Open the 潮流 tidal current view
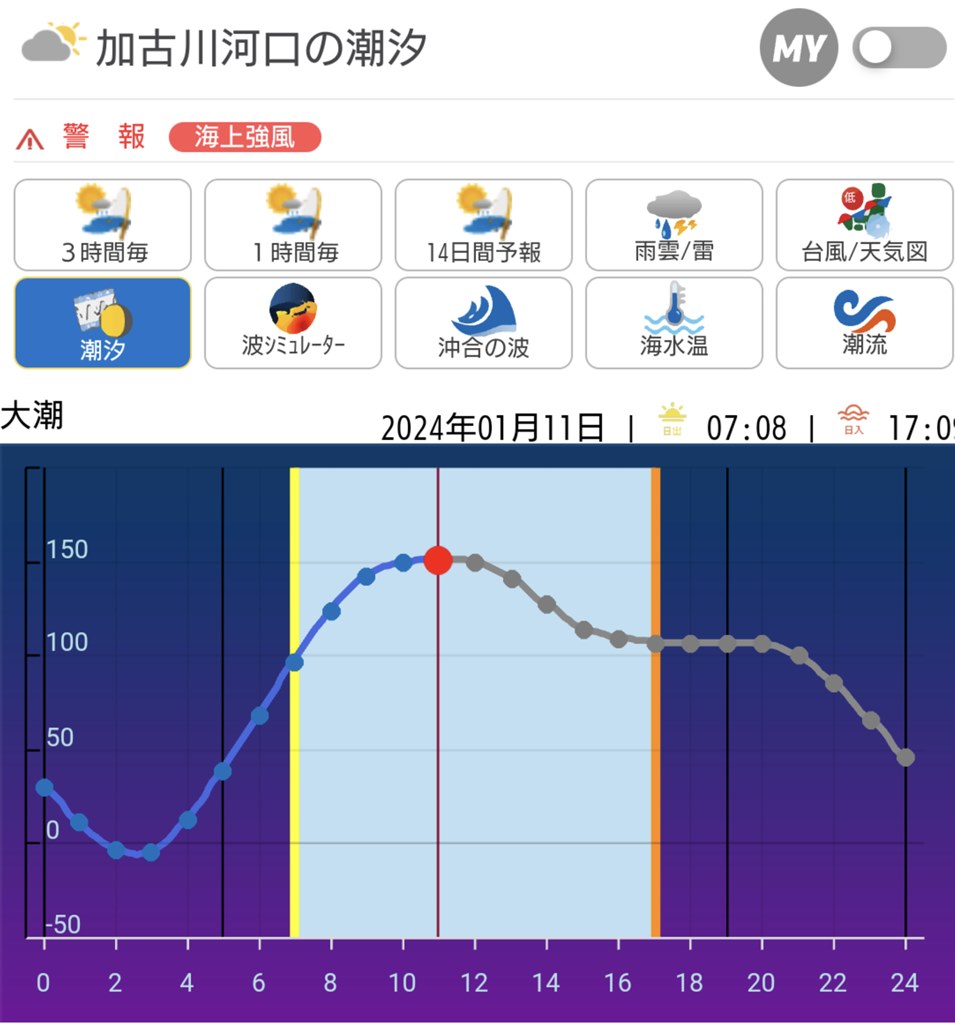This screenshot has height=1024, width=955. pyautogui.click(x=864, y=323)
